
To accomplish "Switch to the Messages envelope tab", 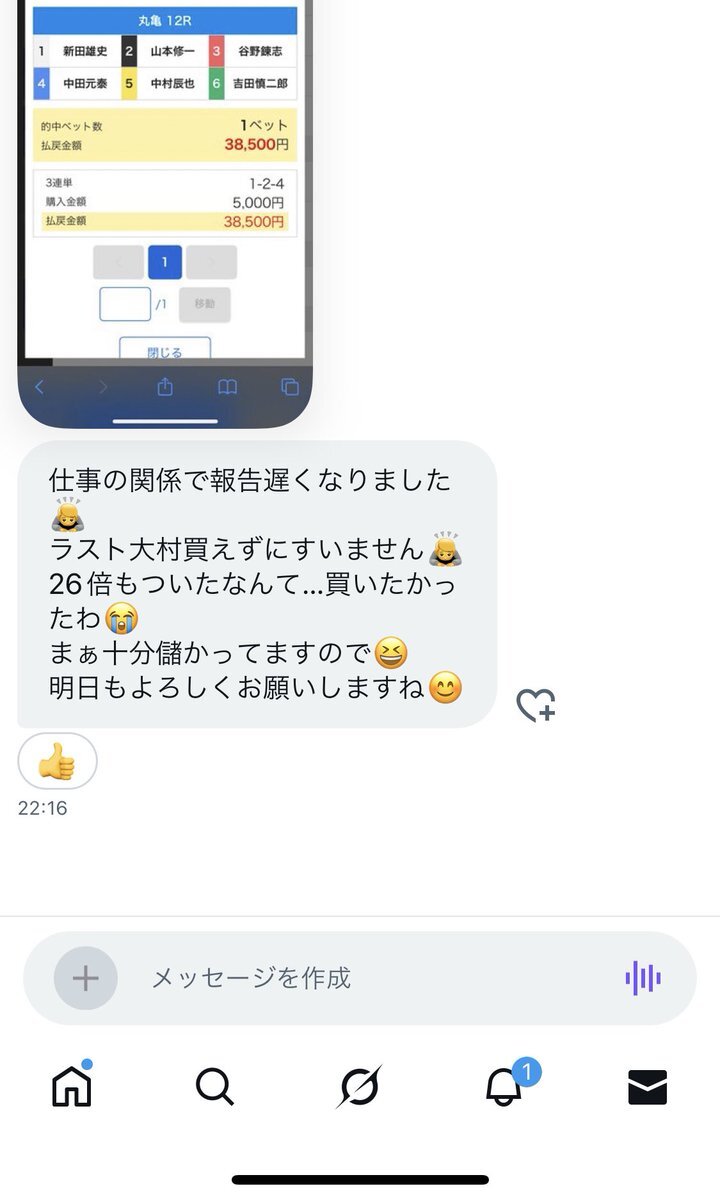I will click(x=647, y=1086).
